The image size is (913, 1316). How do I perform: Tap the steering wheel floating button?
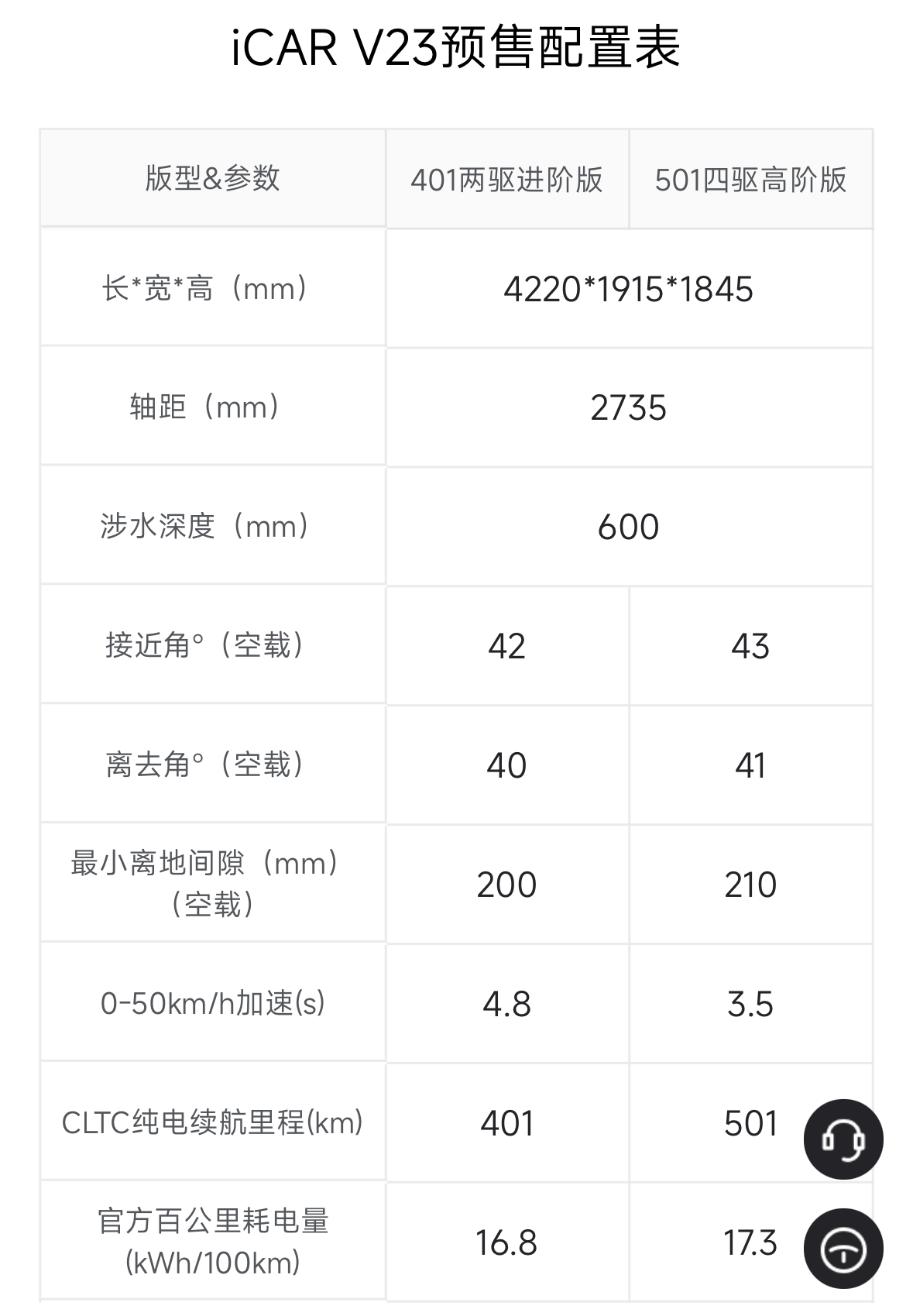tap(843, 1249)
